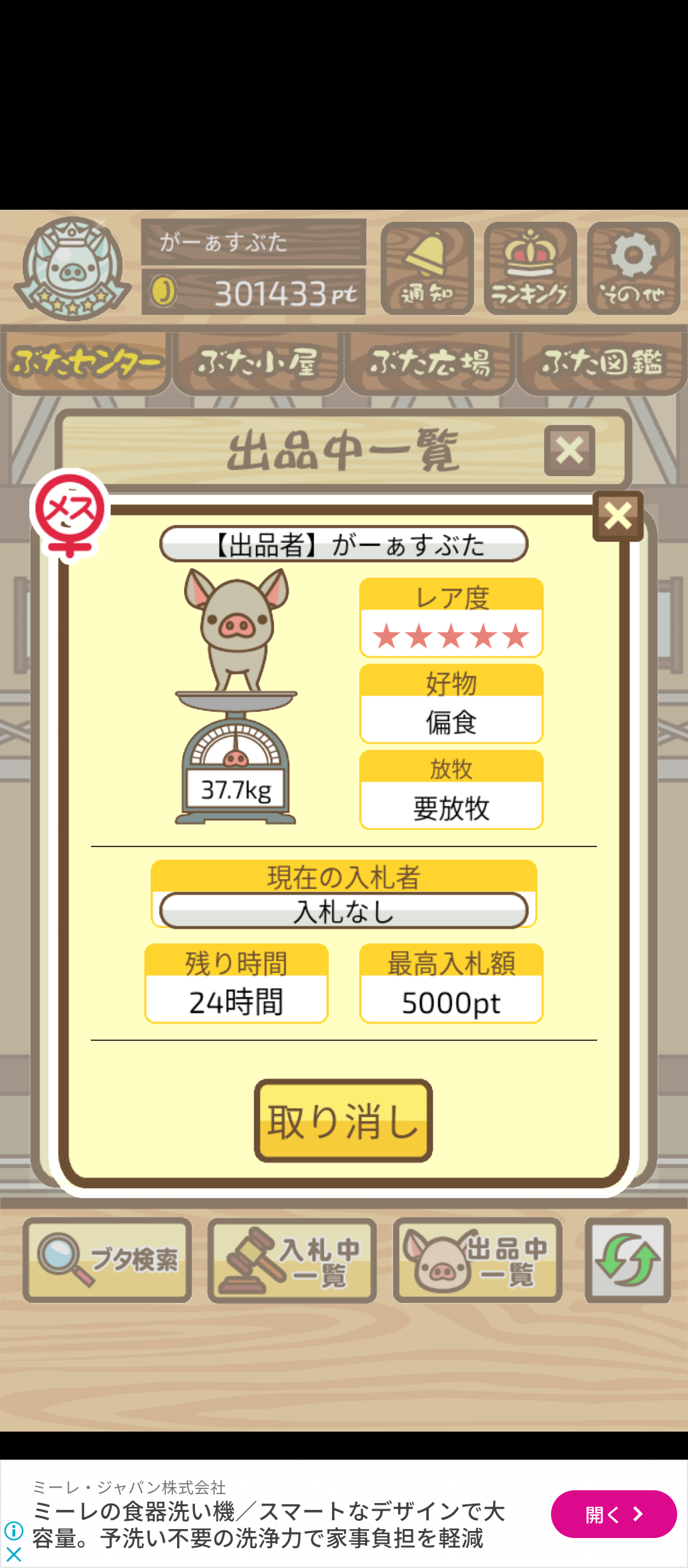Open その他 settings menu
The height and width of the screenshot is (1568, 688).
[x=633, y=268]
